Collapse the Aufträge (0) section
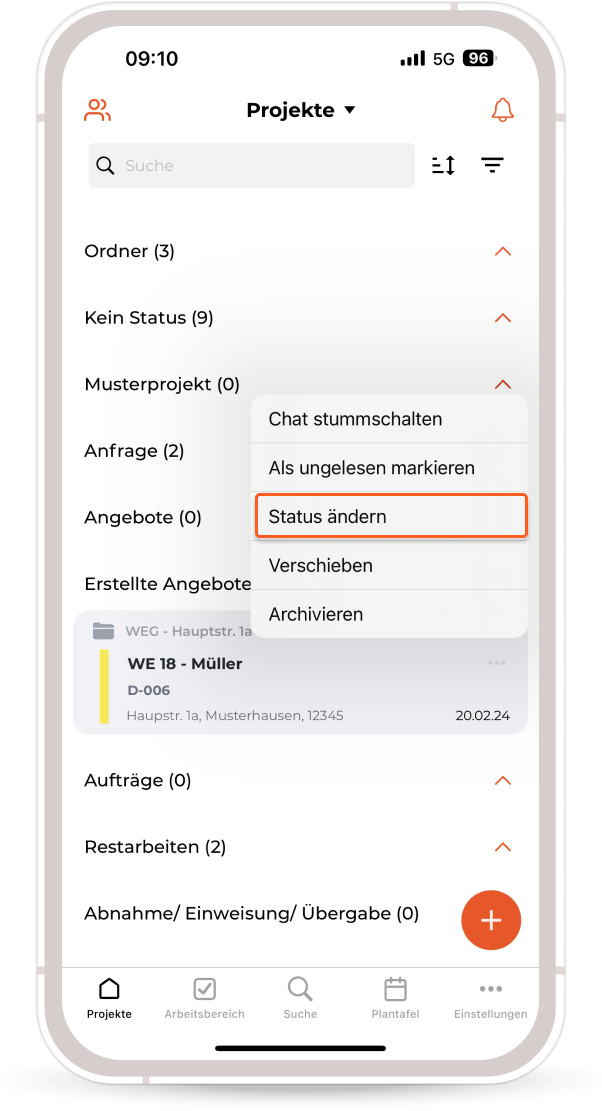The height and width of the screenshot is (1111, 602). coord(503,780)
